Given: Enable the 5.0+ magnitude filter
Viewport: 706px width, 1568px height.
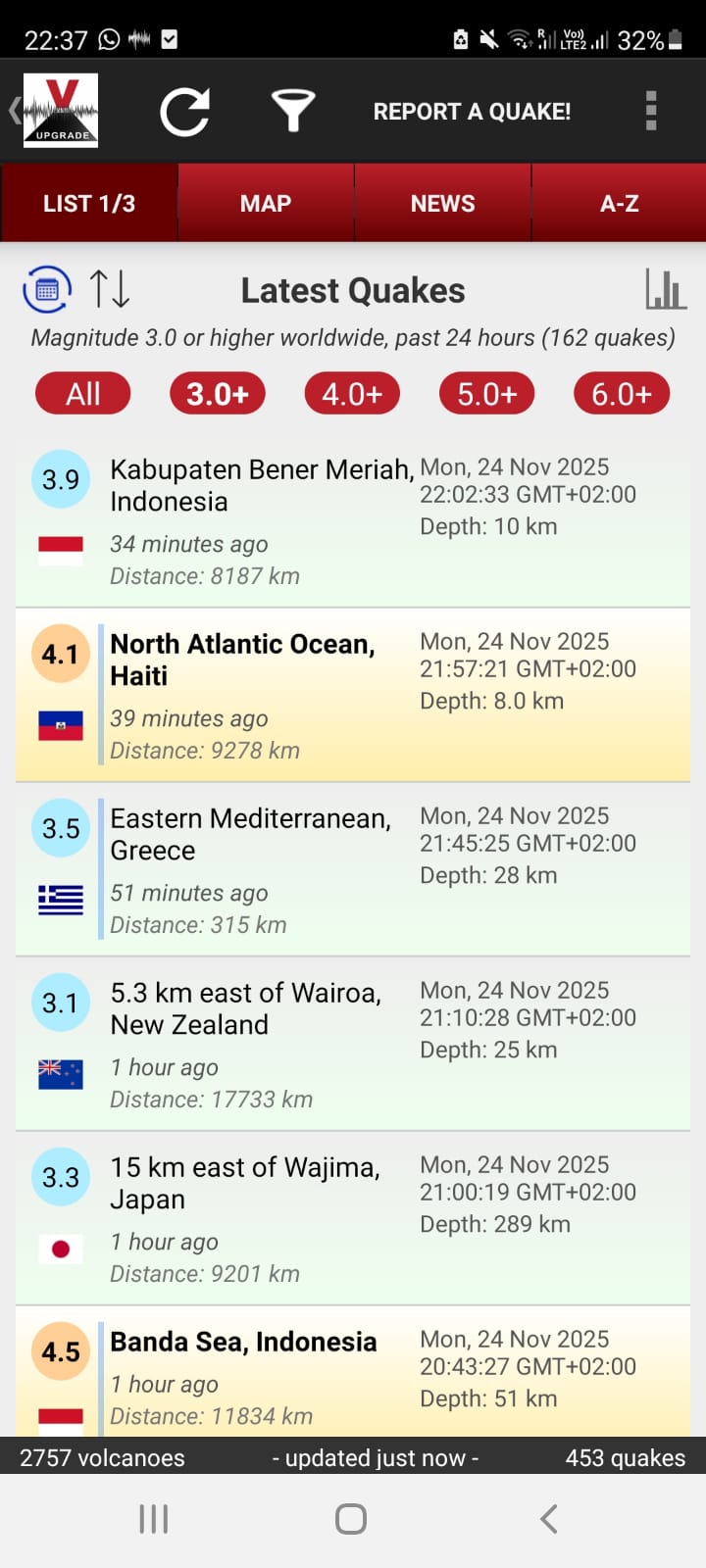Looking at the screenshot, I should (486, 393).
